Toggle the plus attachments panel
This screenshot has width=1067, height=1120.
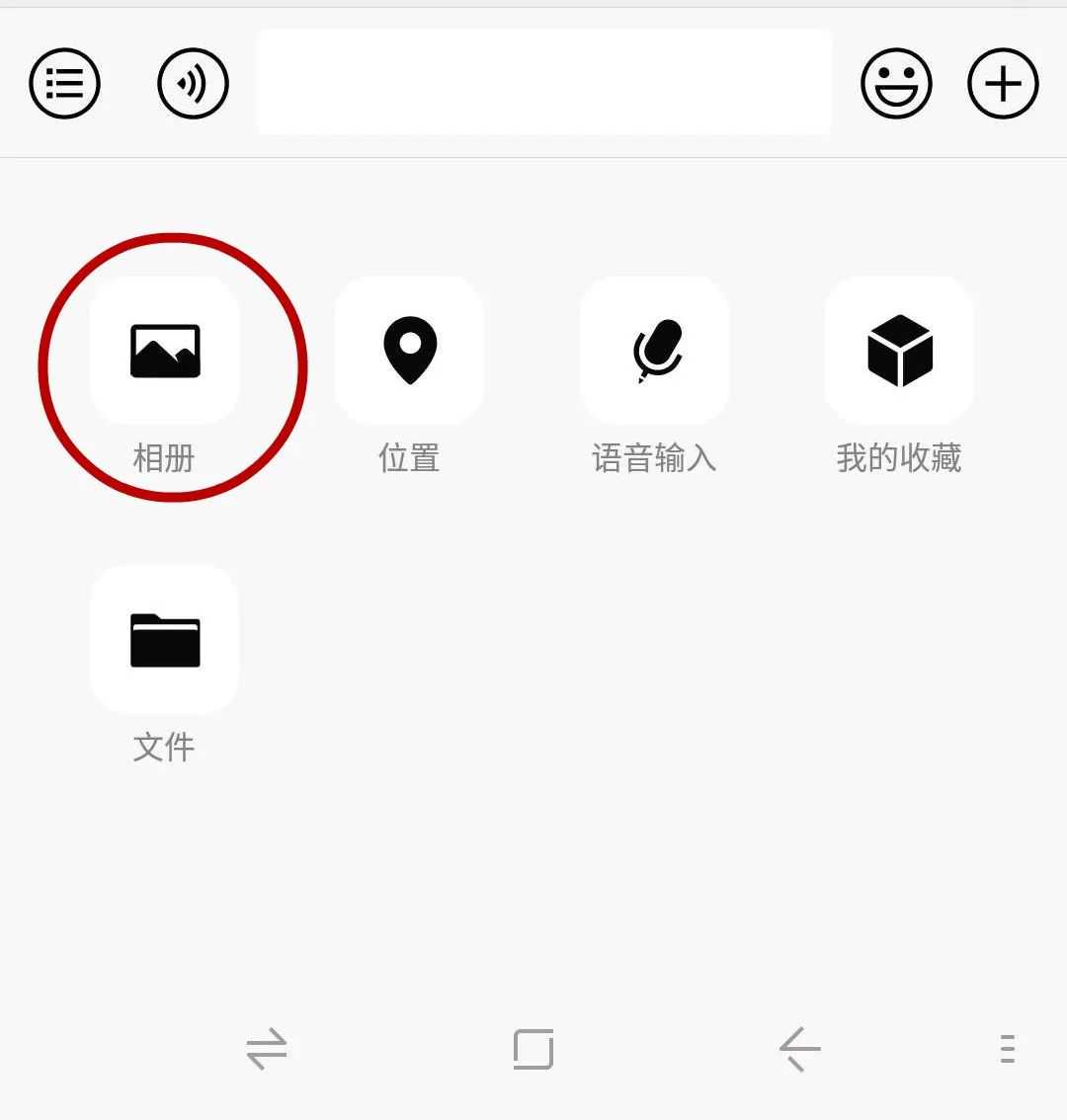click(1003, 84)
